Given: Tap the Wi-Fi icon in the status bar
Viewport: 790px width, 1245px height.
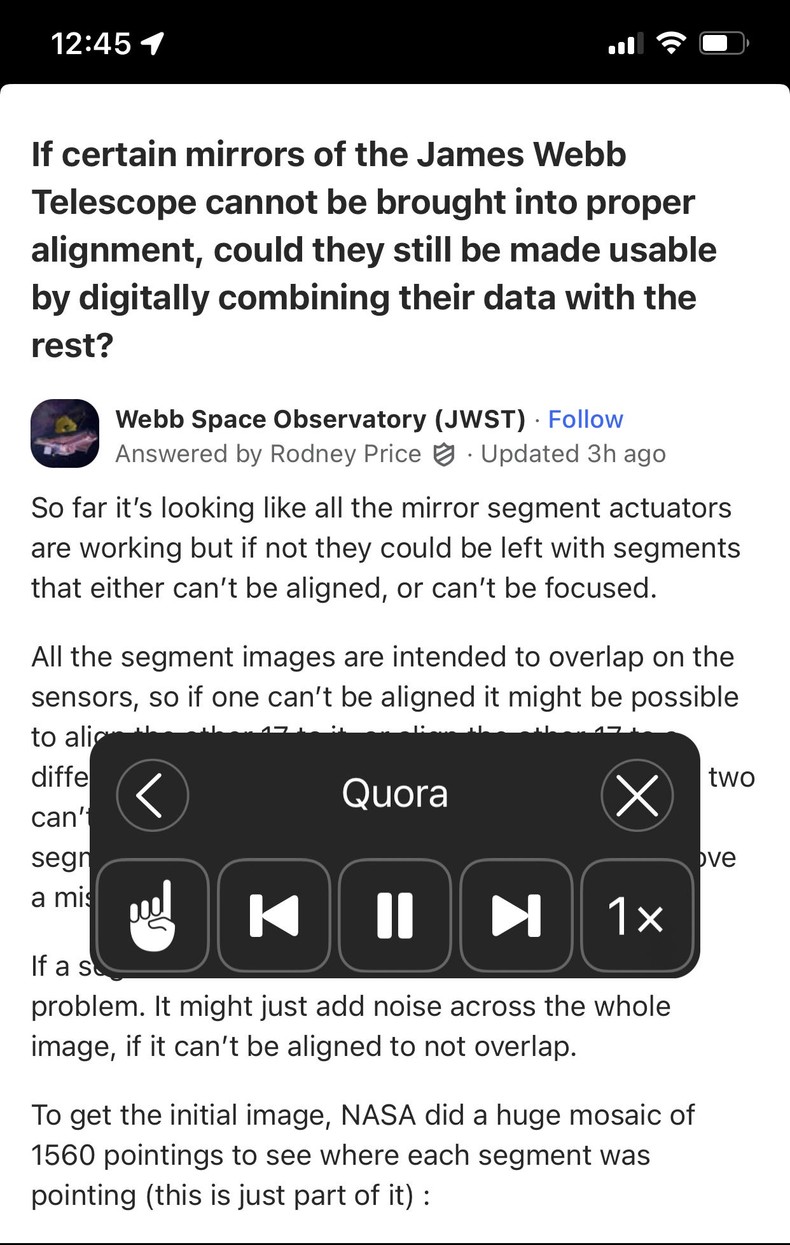Looking at the screenshot, I should coord(672,43).
